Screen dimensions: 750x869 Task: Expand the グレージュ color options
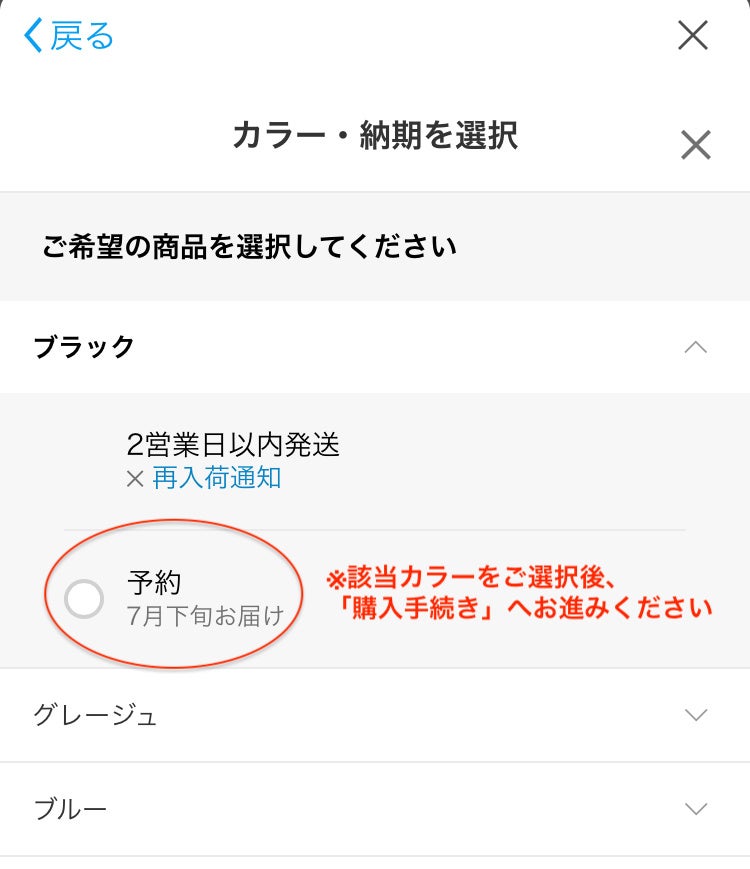695,715
